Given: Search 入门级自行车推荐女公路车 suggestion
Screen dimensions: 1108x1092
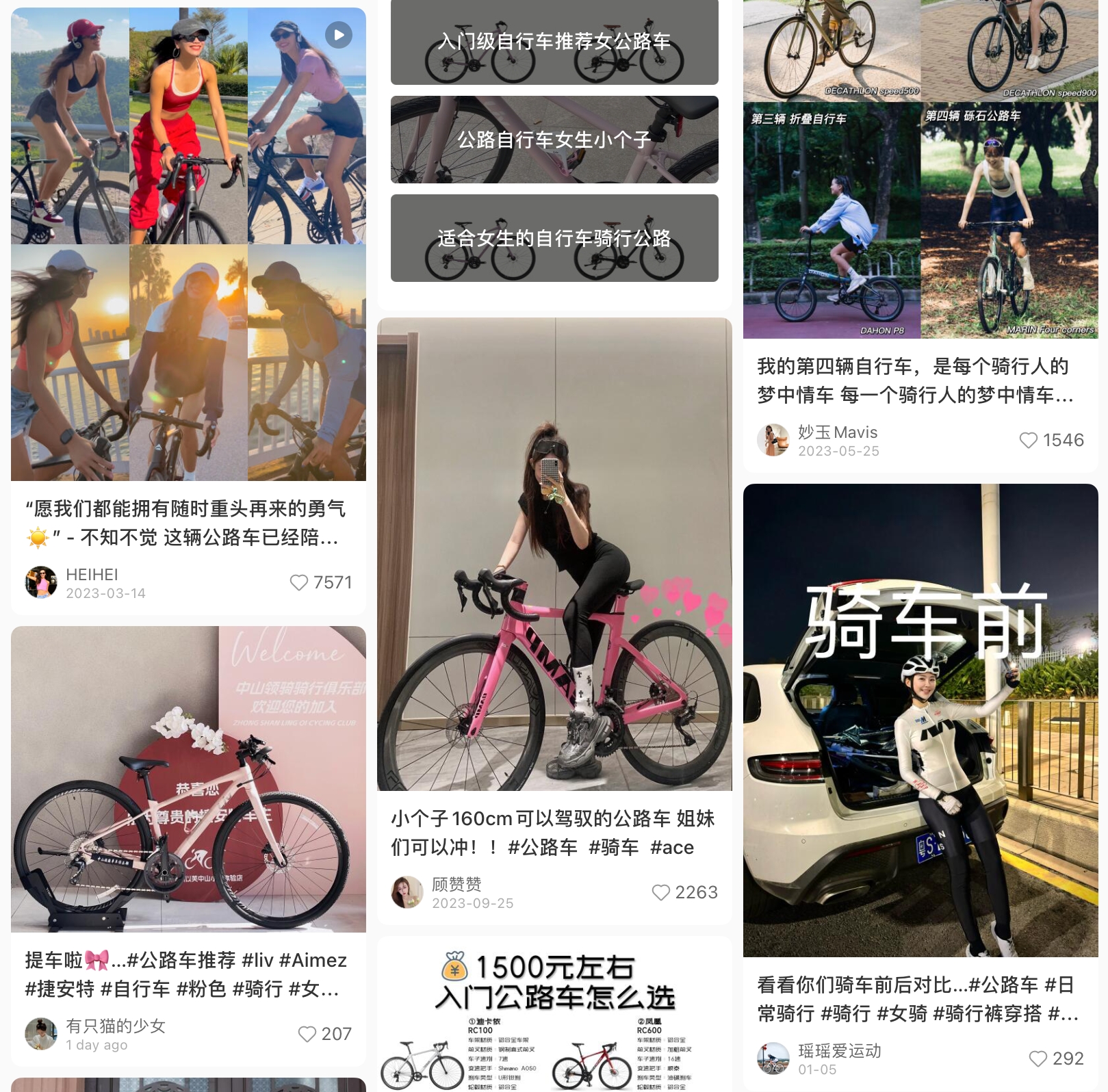Looking at the screenshot, I should click(554, 42).
